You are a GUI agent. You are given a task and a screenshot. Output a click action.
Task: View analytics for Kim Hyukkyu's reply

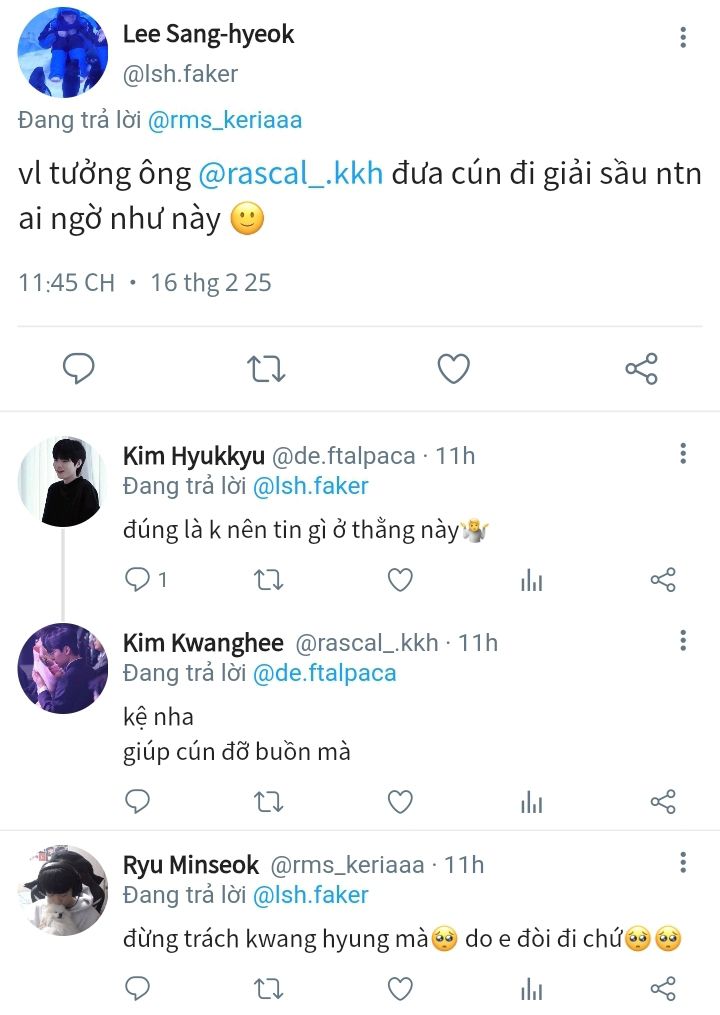532,580
